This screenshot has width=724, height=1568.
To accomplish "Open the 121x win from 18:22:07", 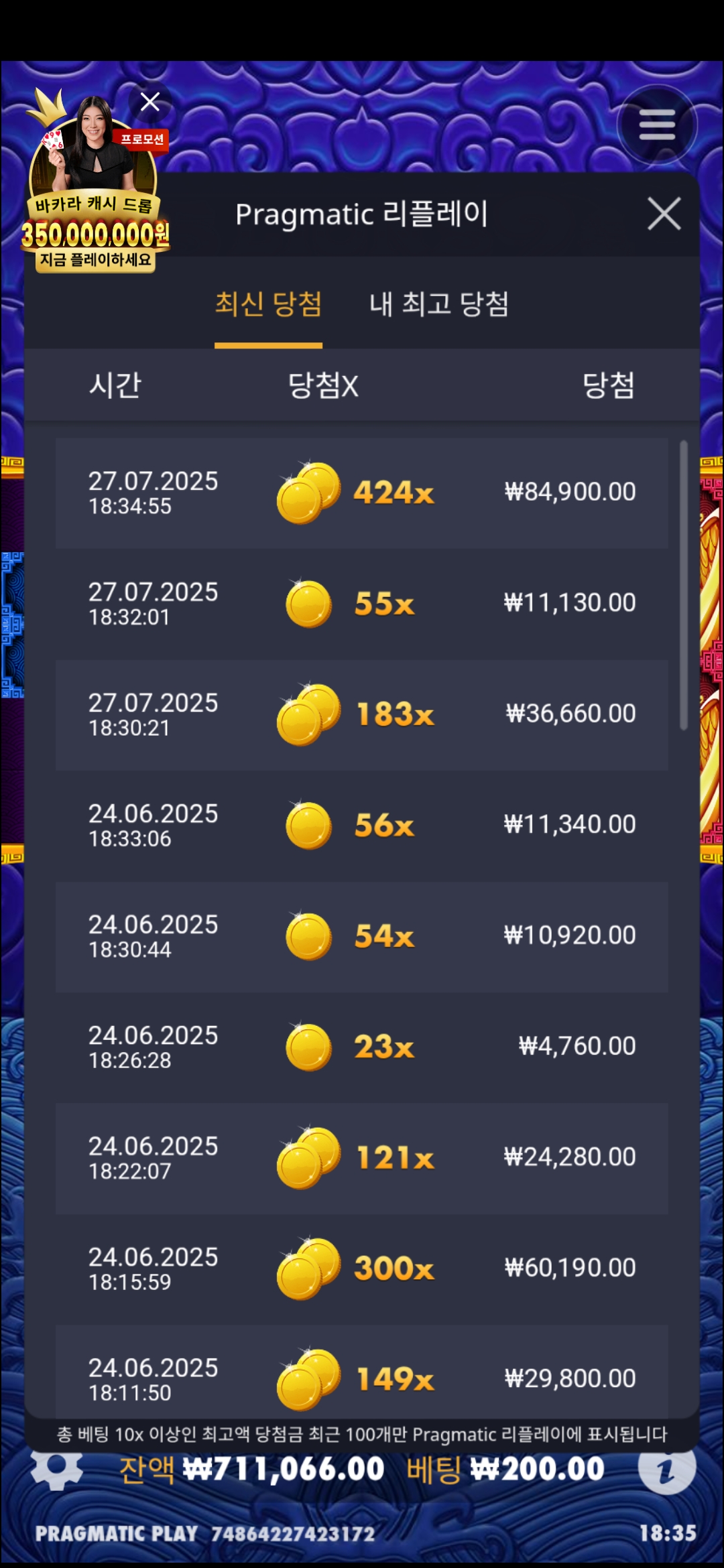I will pos(362,1158).
